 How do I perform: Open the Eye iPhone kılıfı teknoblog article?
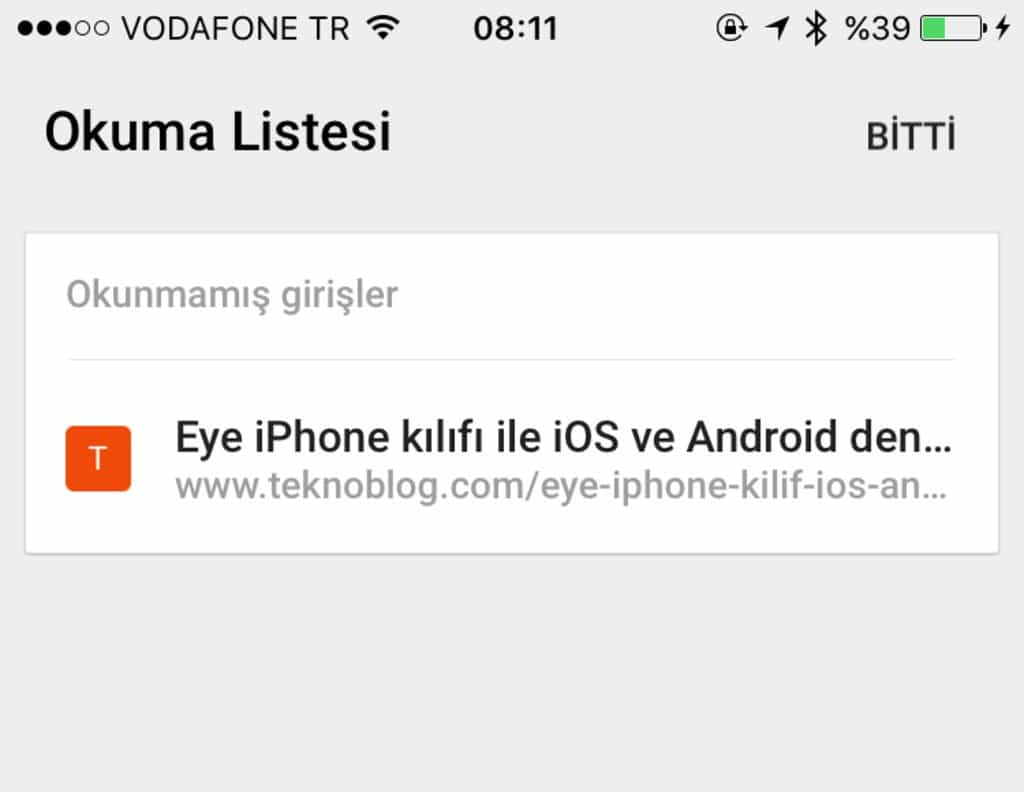(x=560, y=459)
